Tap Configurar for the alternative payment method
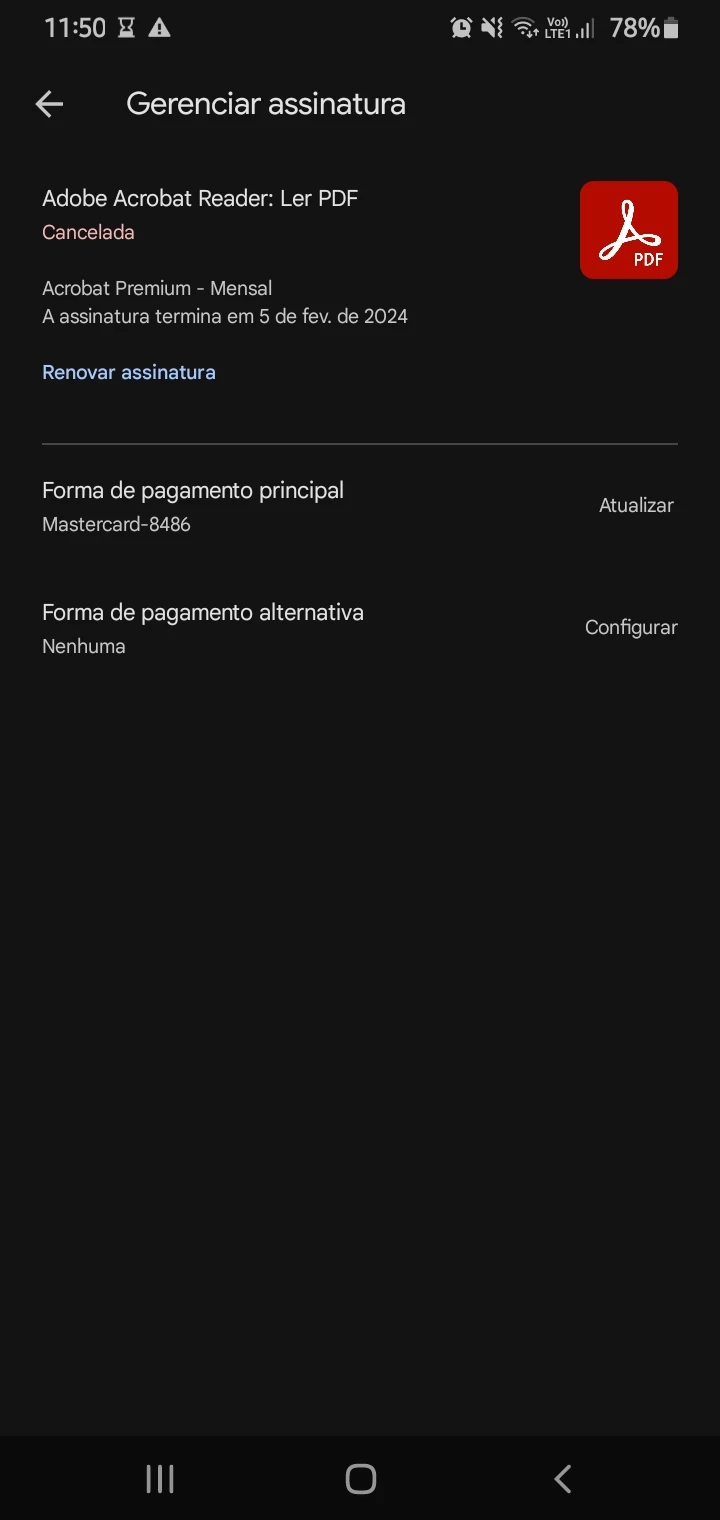 click(x=631, y=627)
